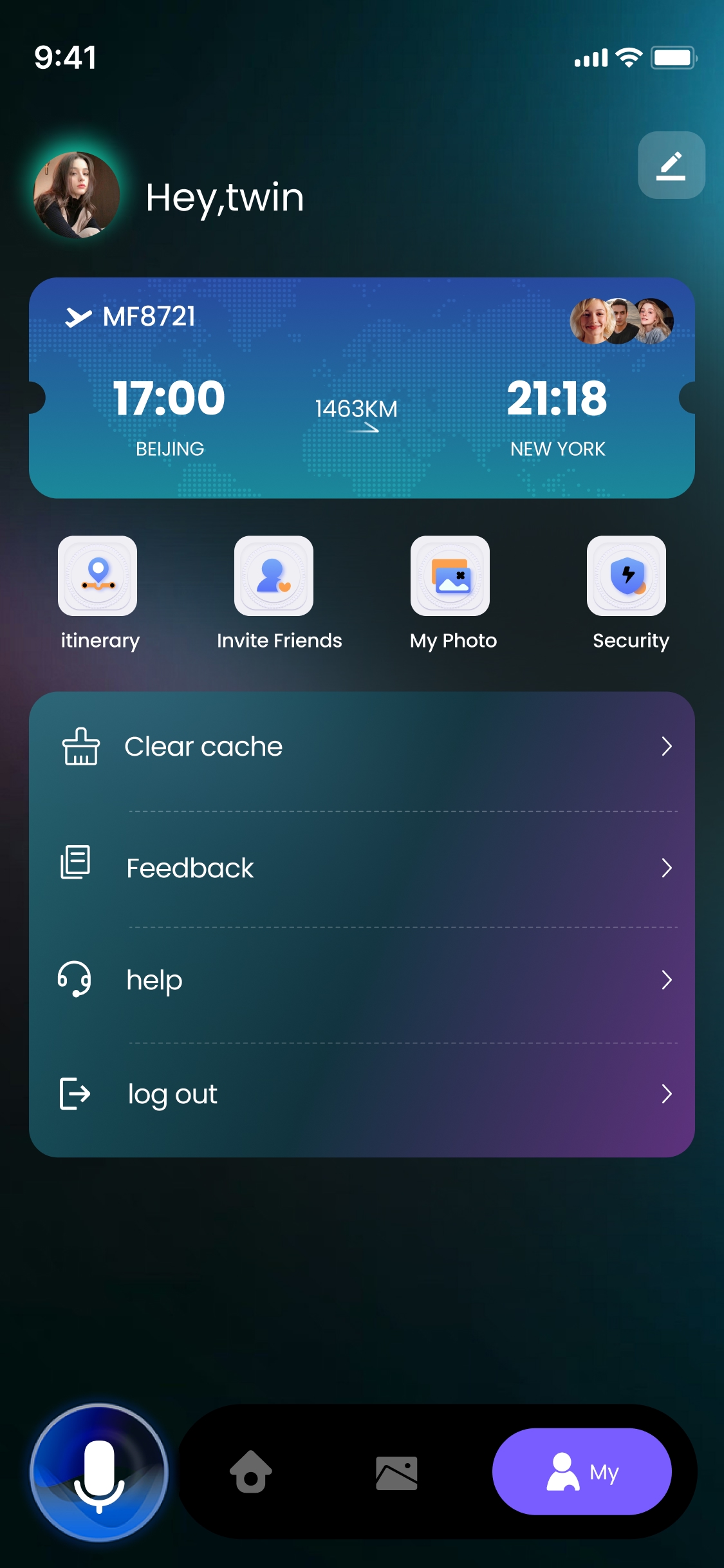Open the profile avatar photo
The width and height of the screenshot is (724, 1568).
(x=77, y=194)
